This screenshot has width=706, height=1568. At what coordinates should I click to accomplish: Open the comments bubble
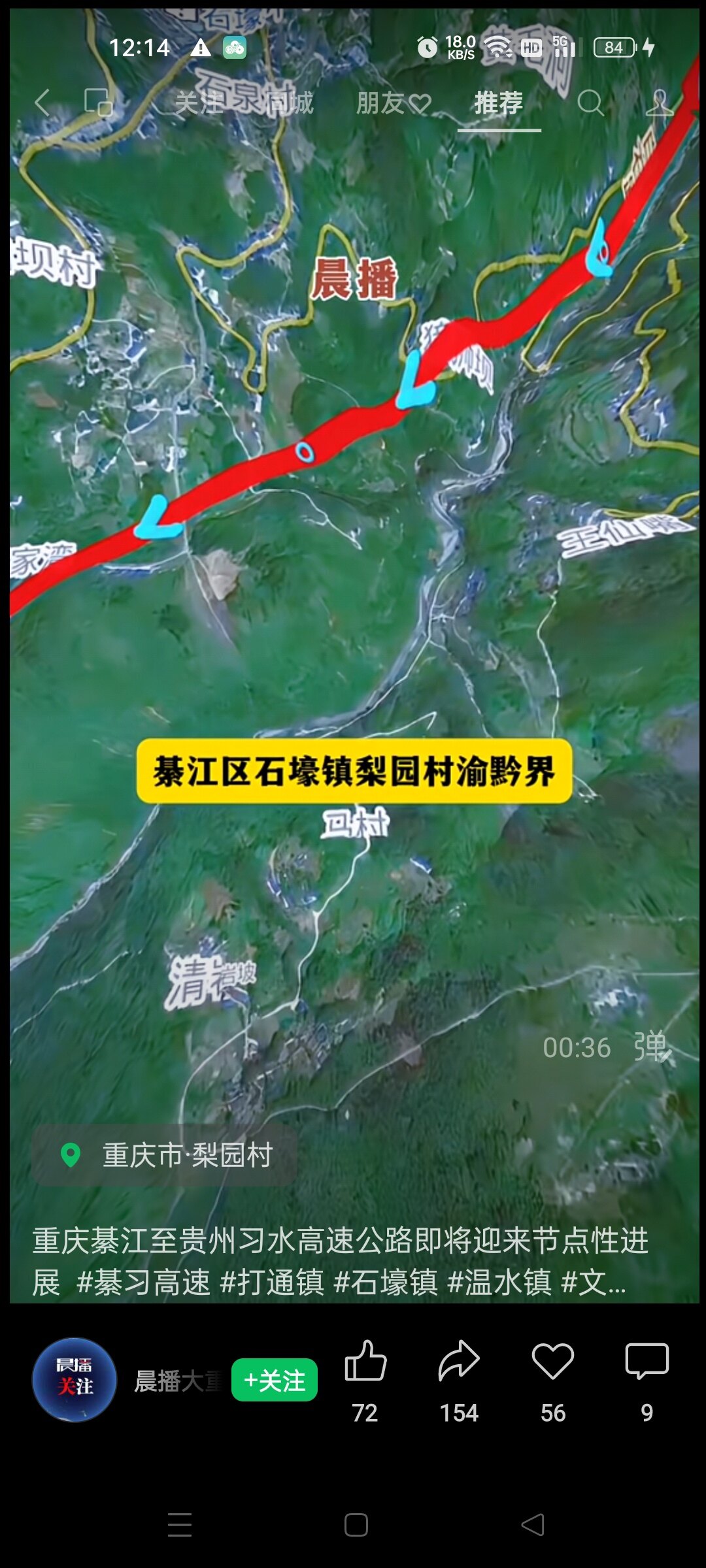click(647, 1362)
